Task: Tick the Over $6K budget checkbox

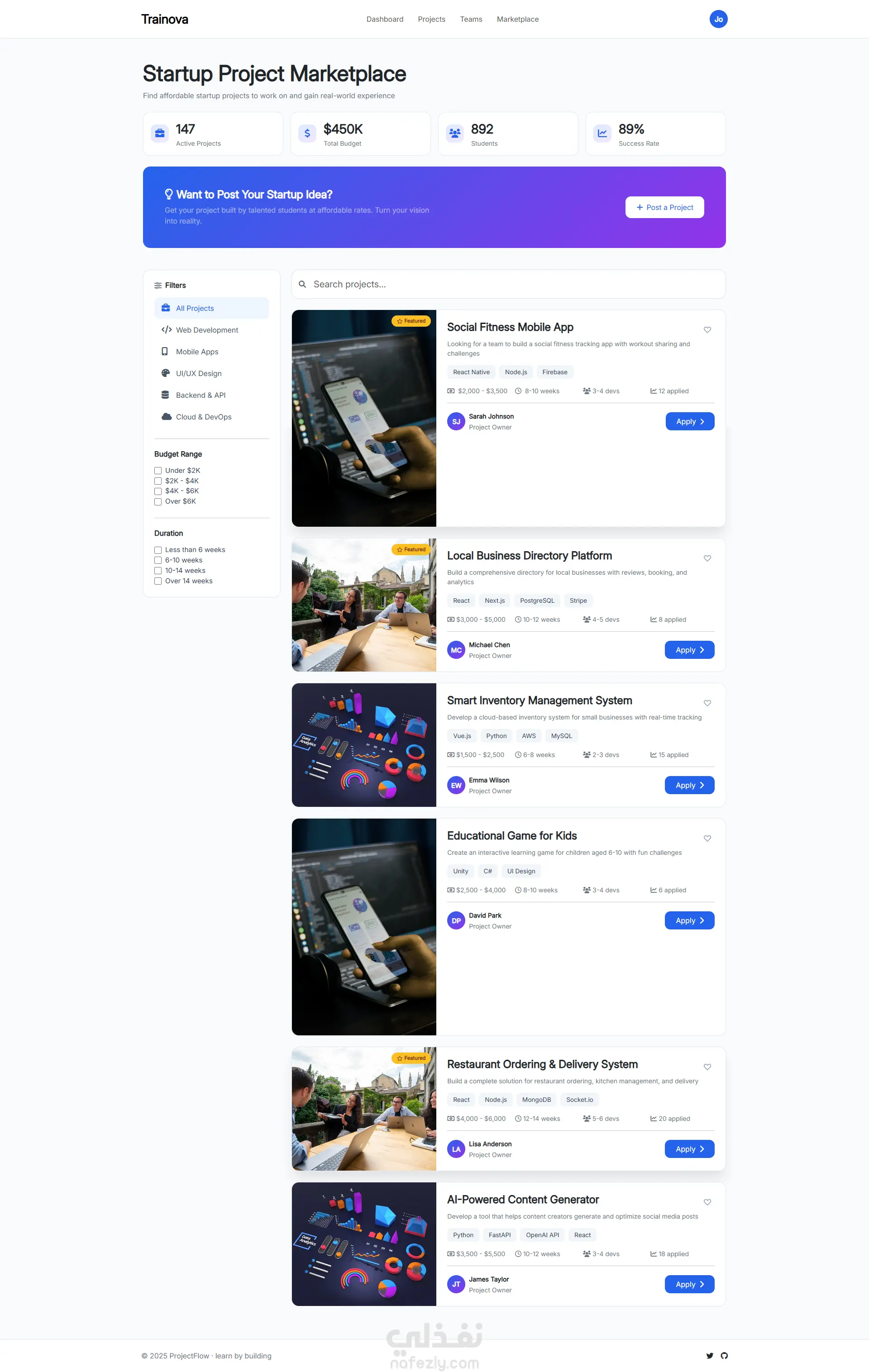Action: click(158, 502)
